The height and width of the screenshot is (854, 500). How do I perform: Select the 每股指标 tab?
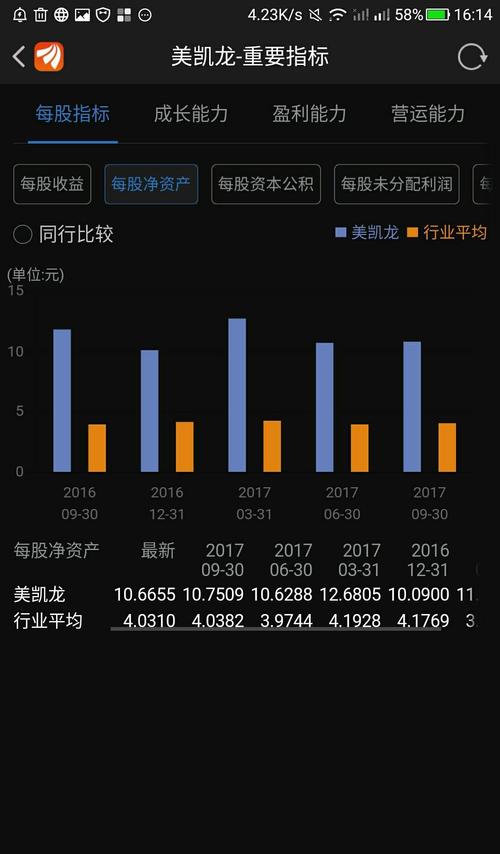tap(72, 114)
